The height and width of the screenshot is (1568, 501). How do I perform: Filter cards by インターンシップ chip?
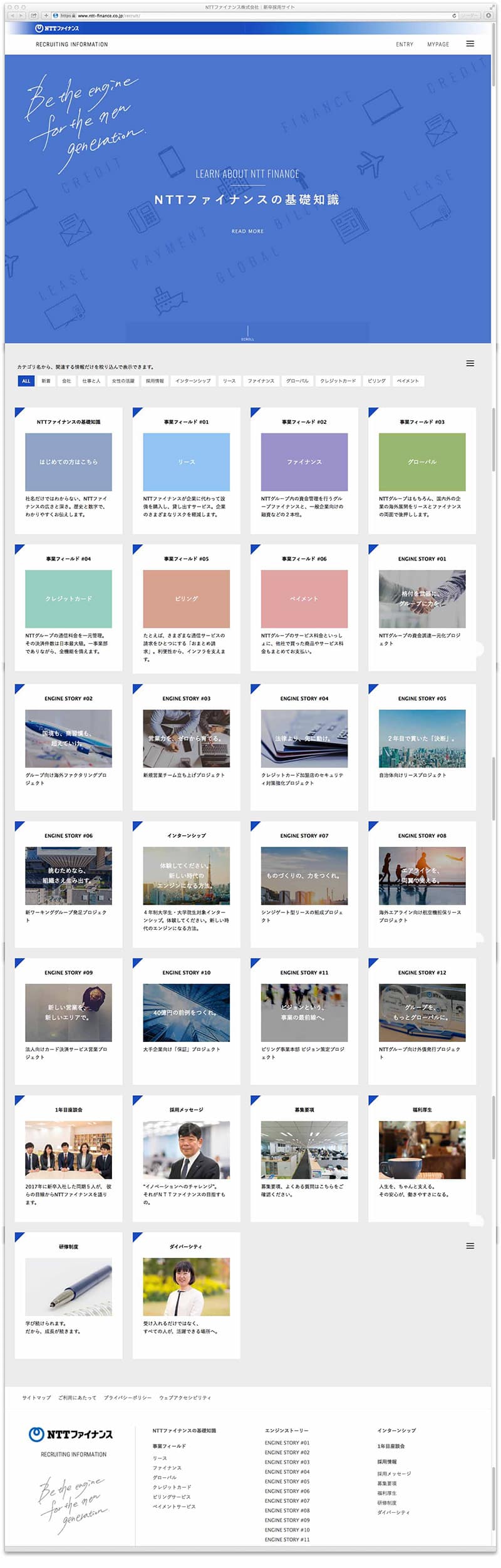point(193,381)
